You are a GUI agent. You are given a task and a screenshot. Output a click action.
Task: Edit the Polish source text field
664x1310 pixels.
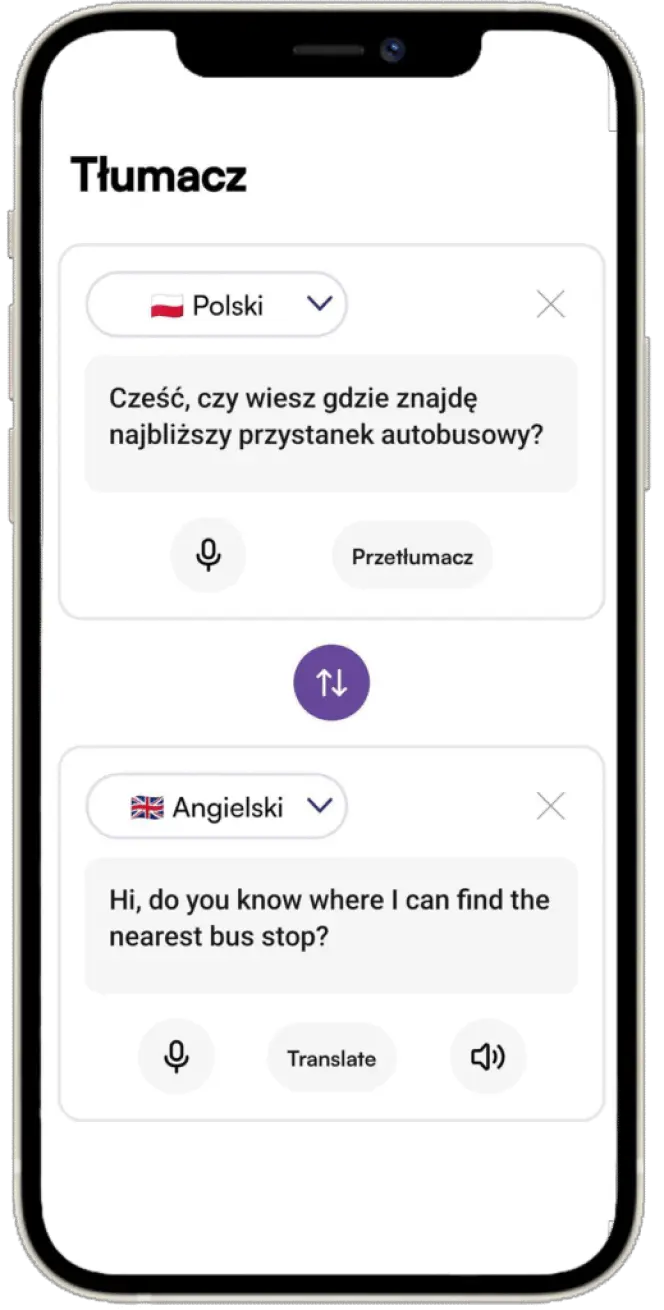pyautogui.click(x=331, y=423)
